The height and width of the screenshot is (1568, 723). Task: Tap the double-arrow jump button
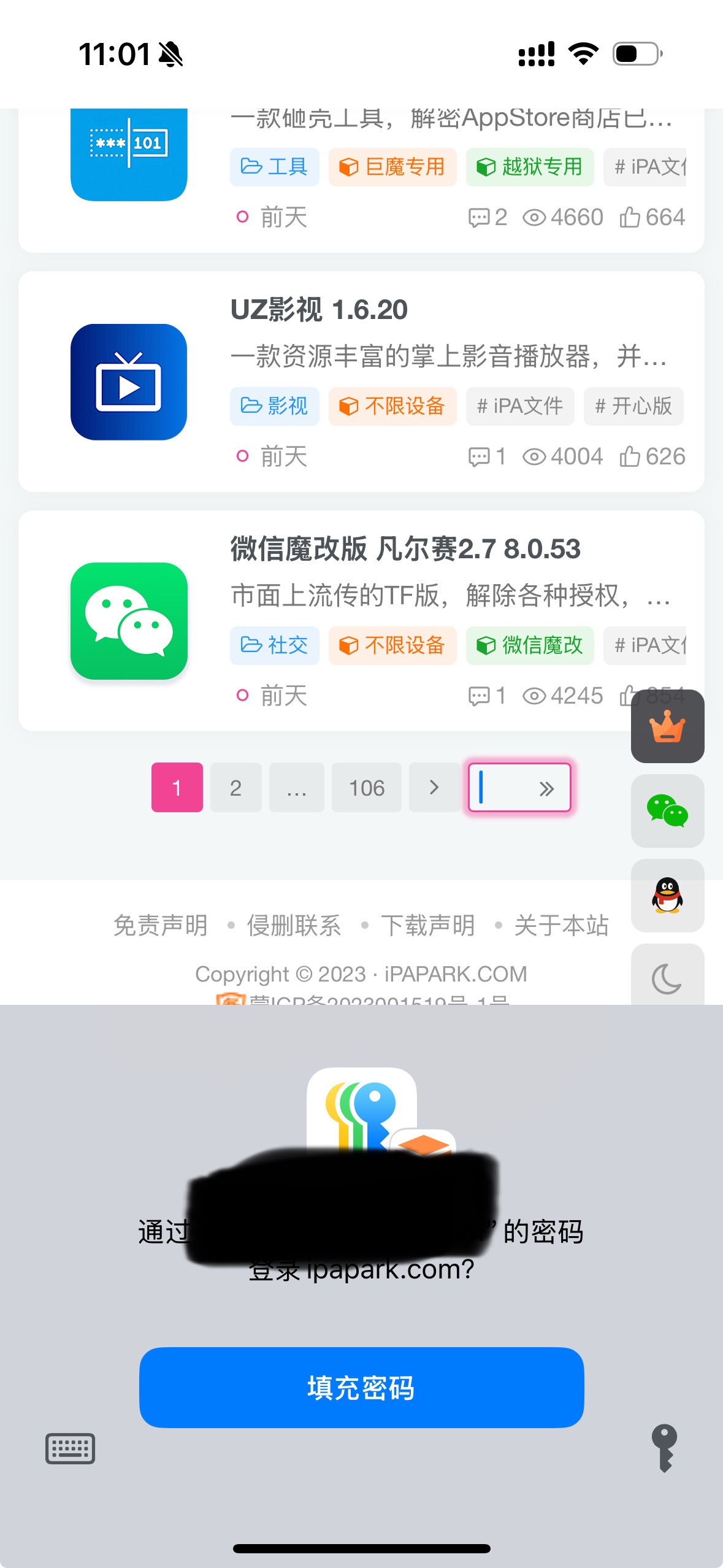coord(547,788)
